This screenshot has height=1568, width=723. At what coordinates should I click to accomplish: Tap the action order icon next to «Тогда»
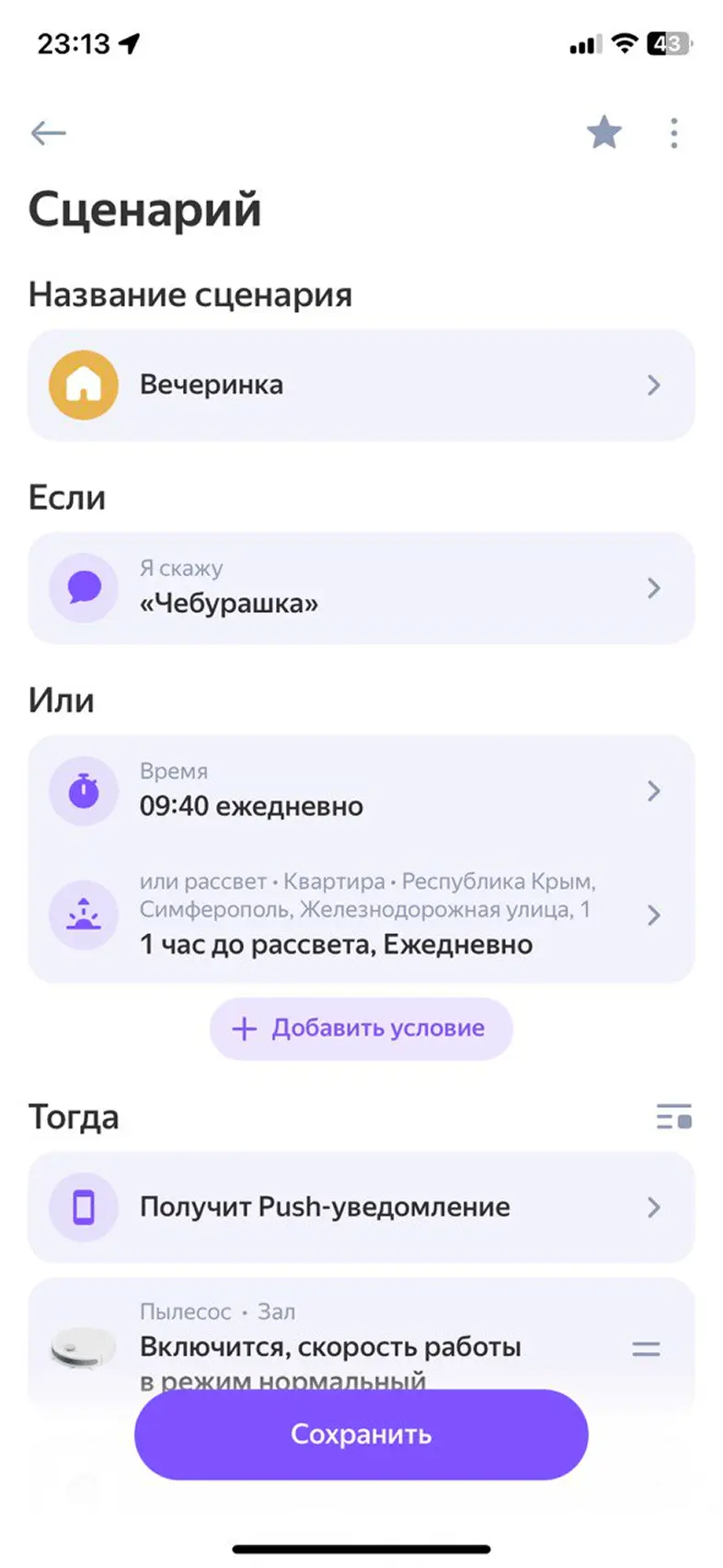673,1116
